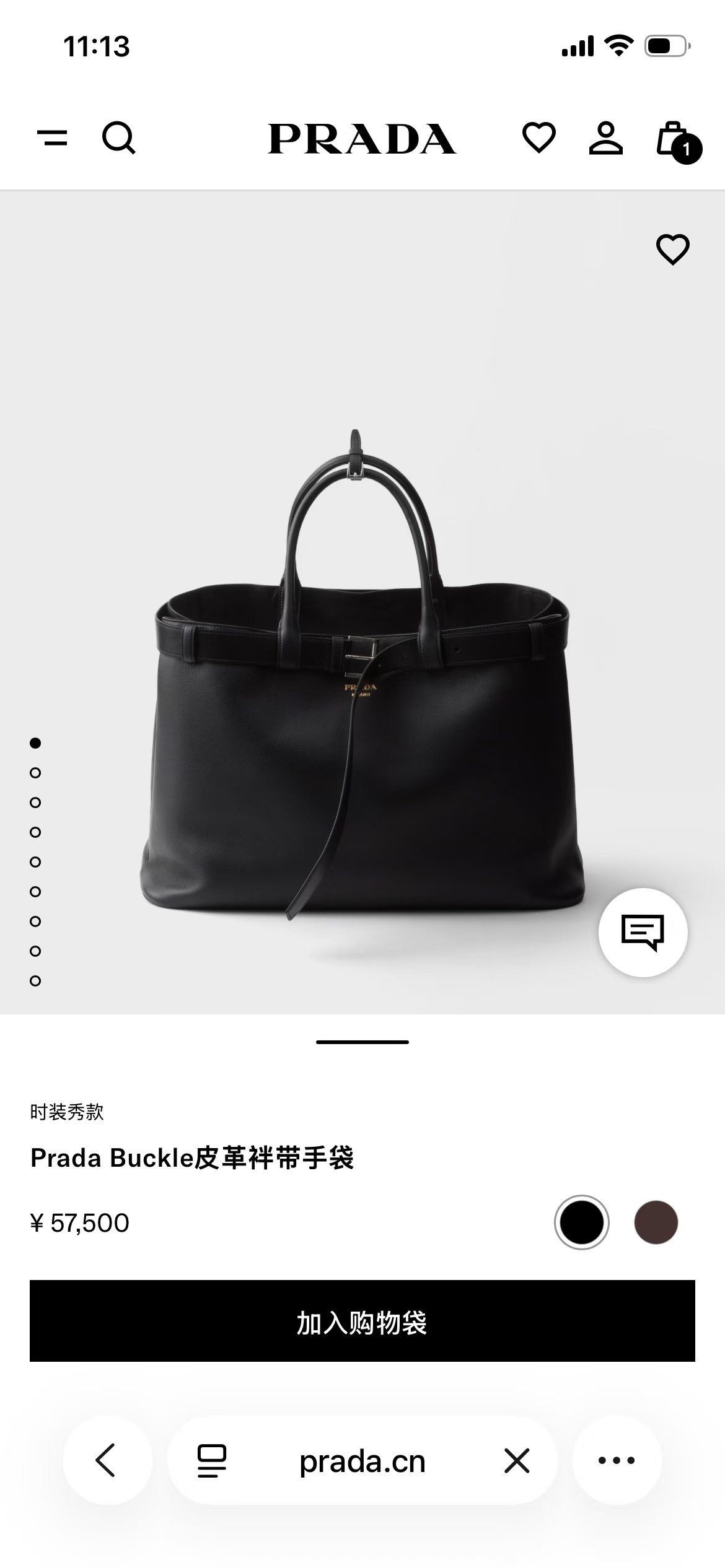Image resolution: width=725 pixels, height=1568 pixels.
Task: Select the black color swatch
Action: (581, 1222)
